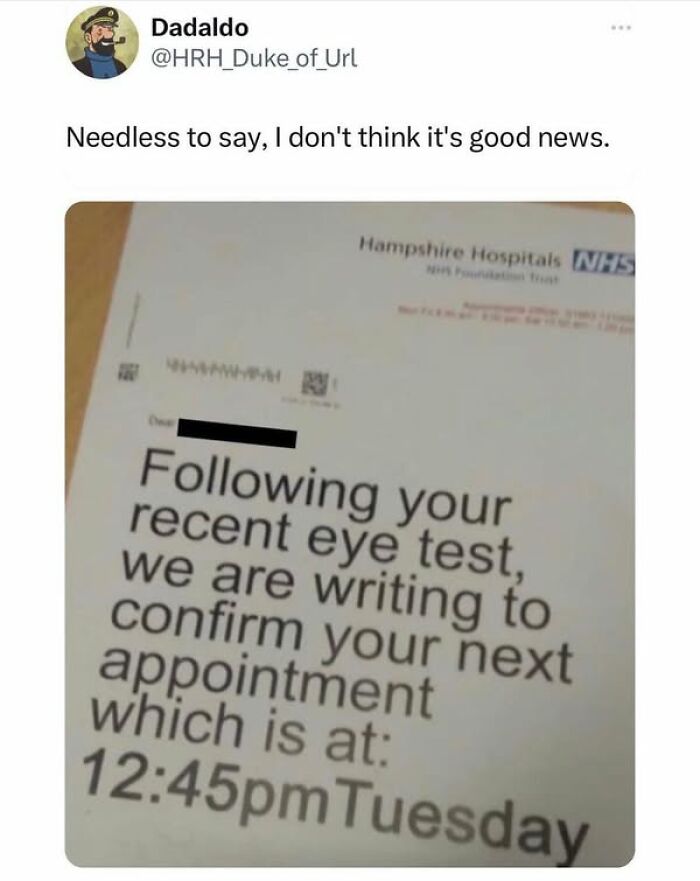This screenshot has height=881, width=700.
Task: Expand the attached hospital letter photo
Action: pos(350,534)
